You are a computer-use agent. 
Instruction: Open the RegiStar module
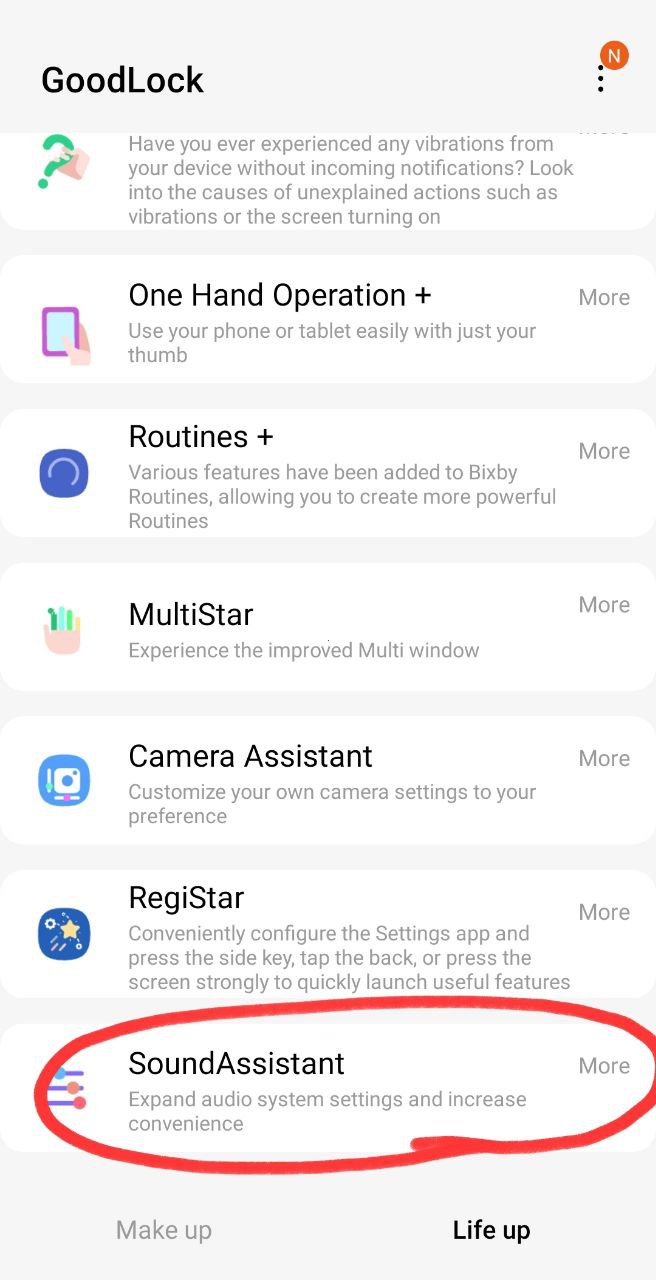[x=186, y=898]
